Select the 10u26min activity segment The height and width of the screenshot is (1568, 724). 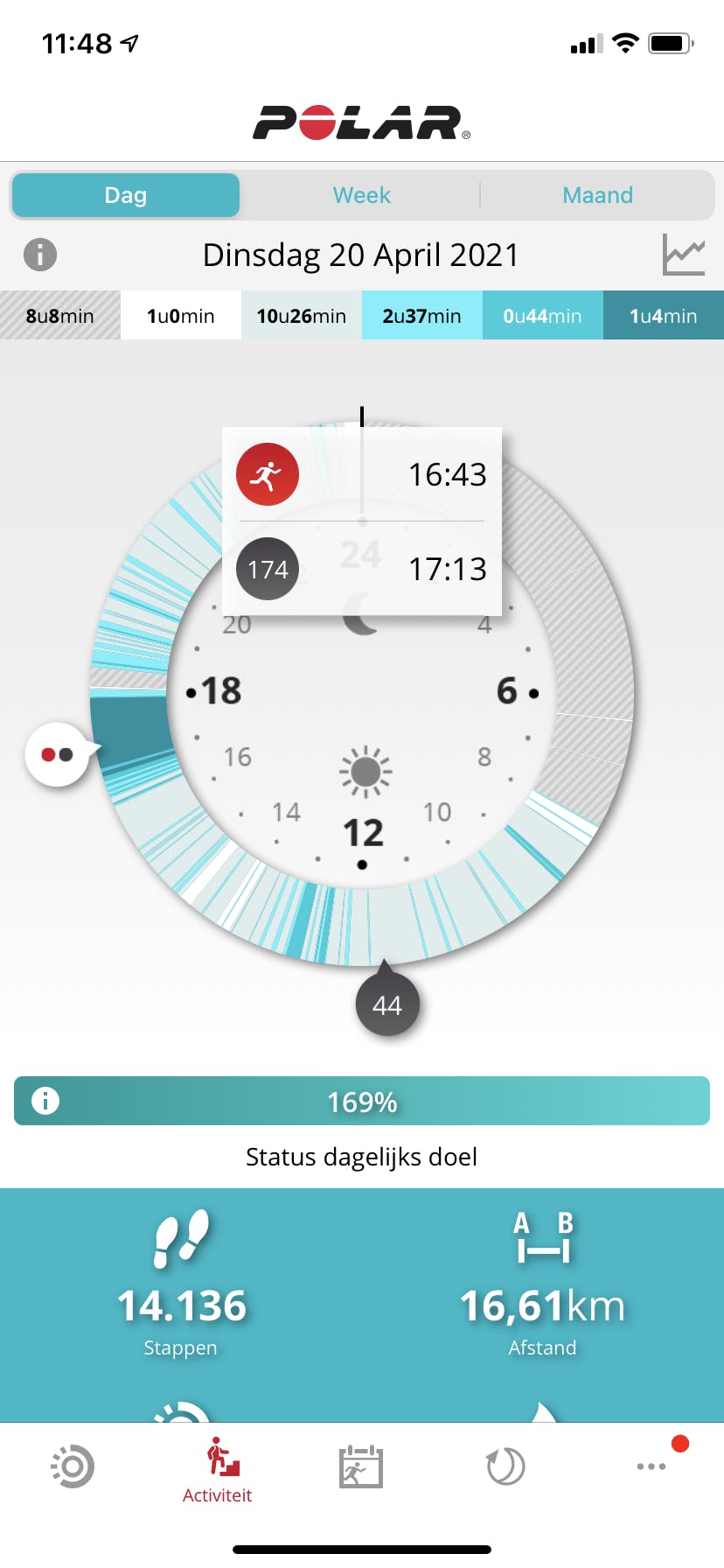[x=301, y=316]
